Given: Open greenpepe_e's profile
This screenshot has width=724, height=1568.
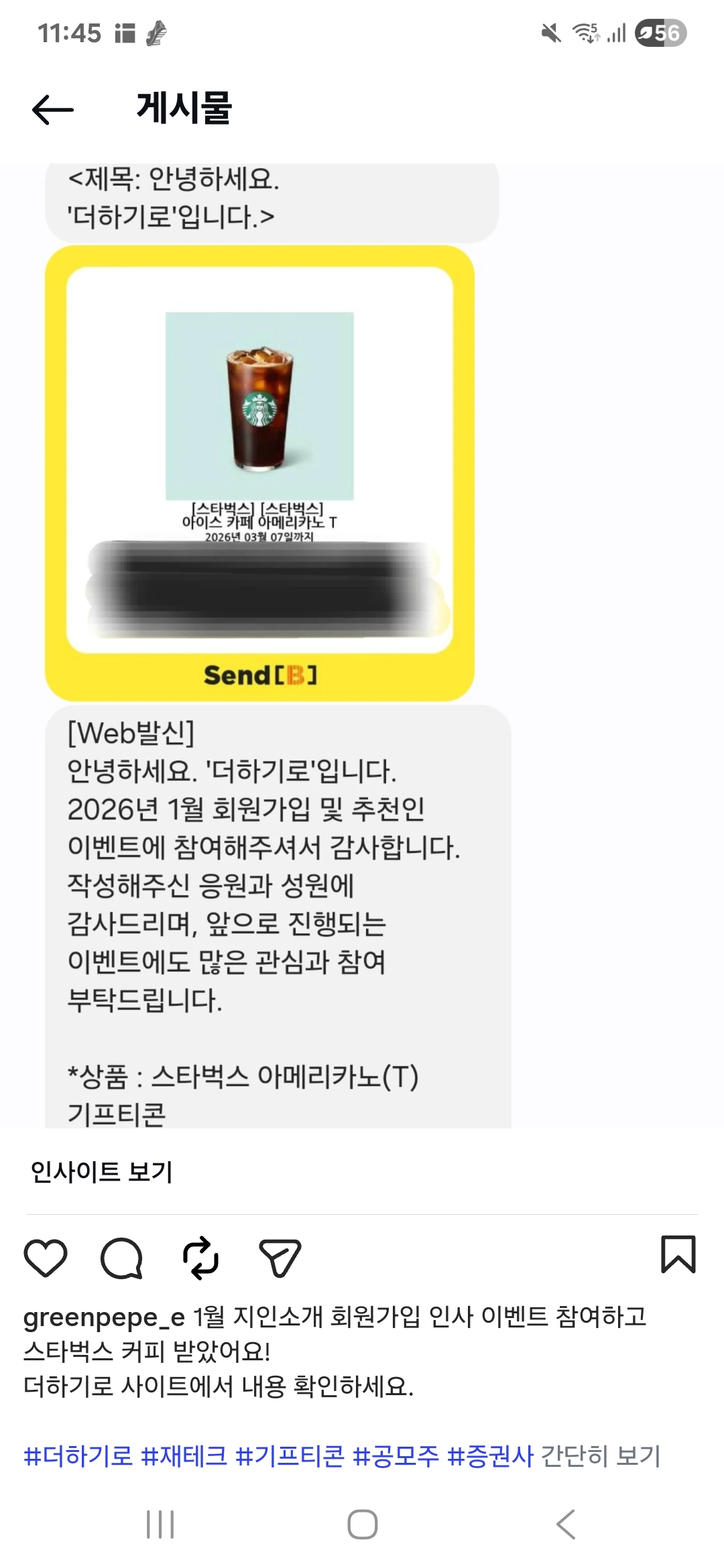Looking at the screenshot, I should (104, 1317).
